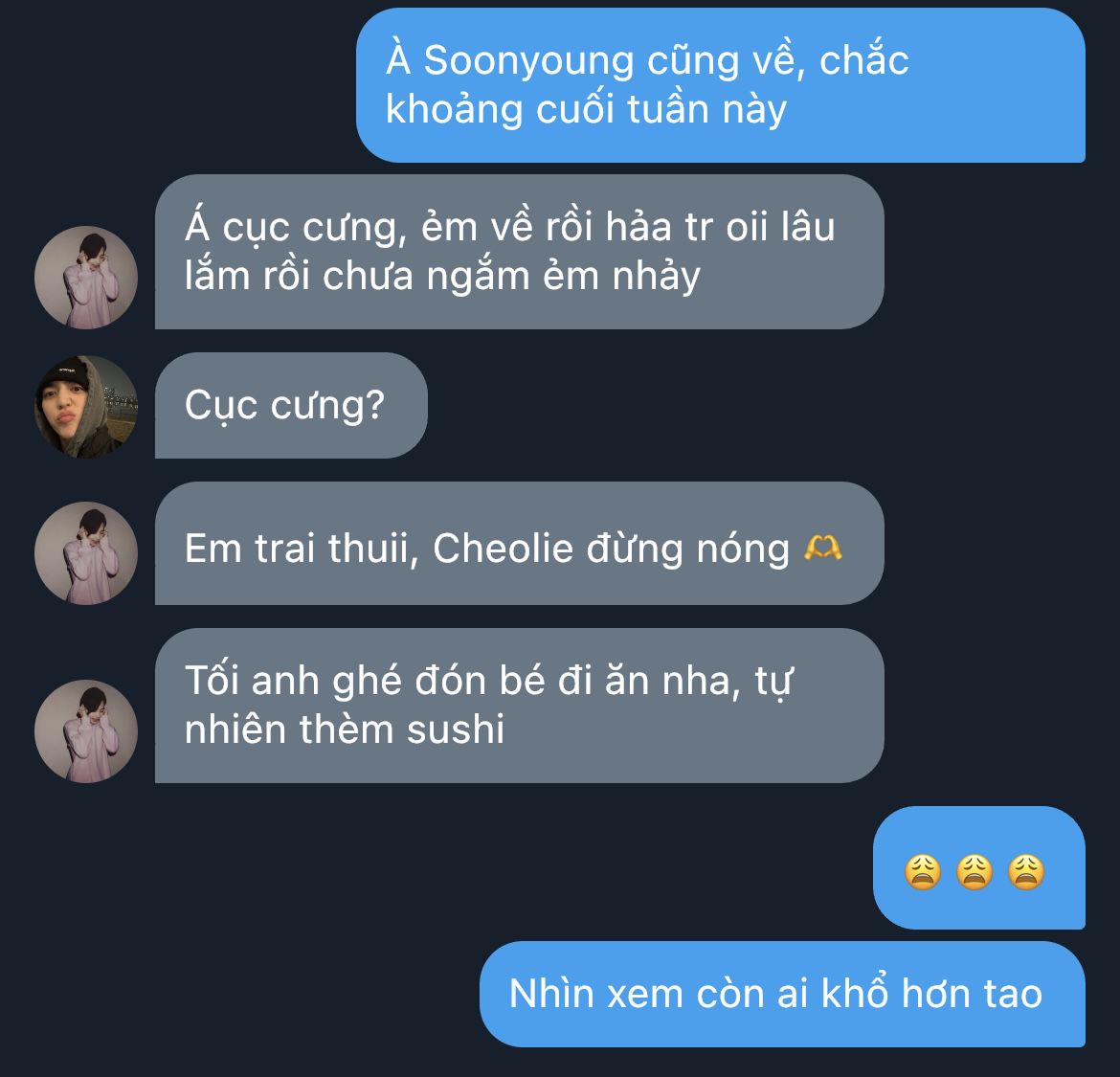Open avatar next to "Á cục cưng" message
The image size is (1120, 1077).
pyautogui.click(x=86, y=278)
